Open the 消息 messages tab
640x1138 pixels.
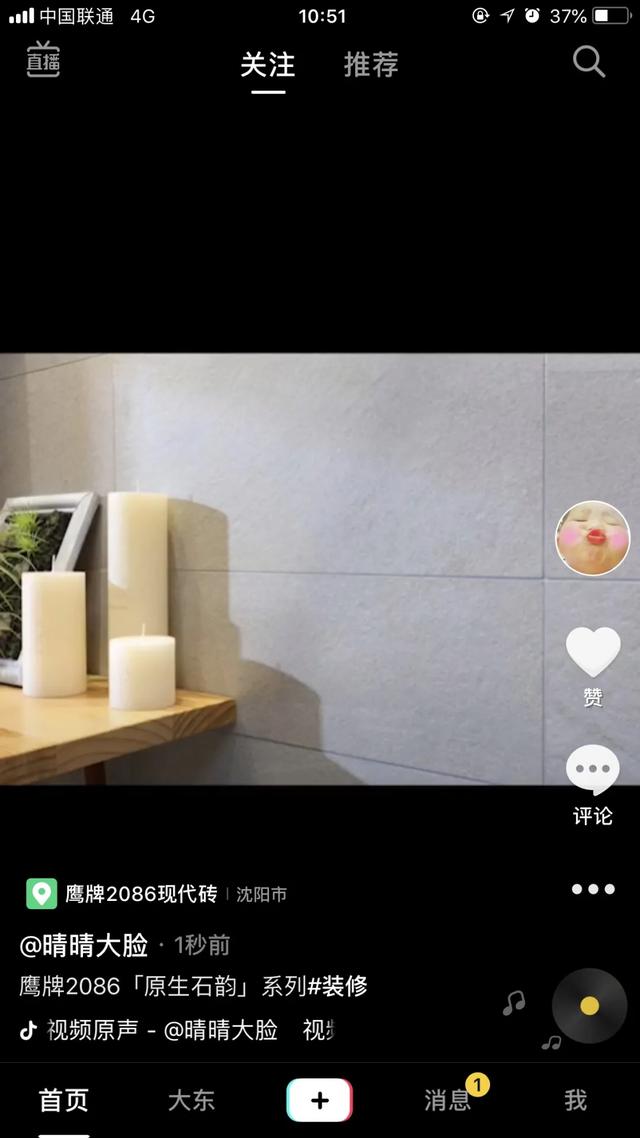[x=447, y=1101]
